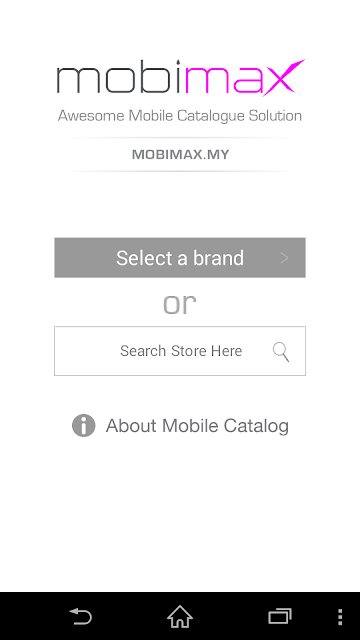Go back using the system back button
360x640 pixels.
[80, 616]
